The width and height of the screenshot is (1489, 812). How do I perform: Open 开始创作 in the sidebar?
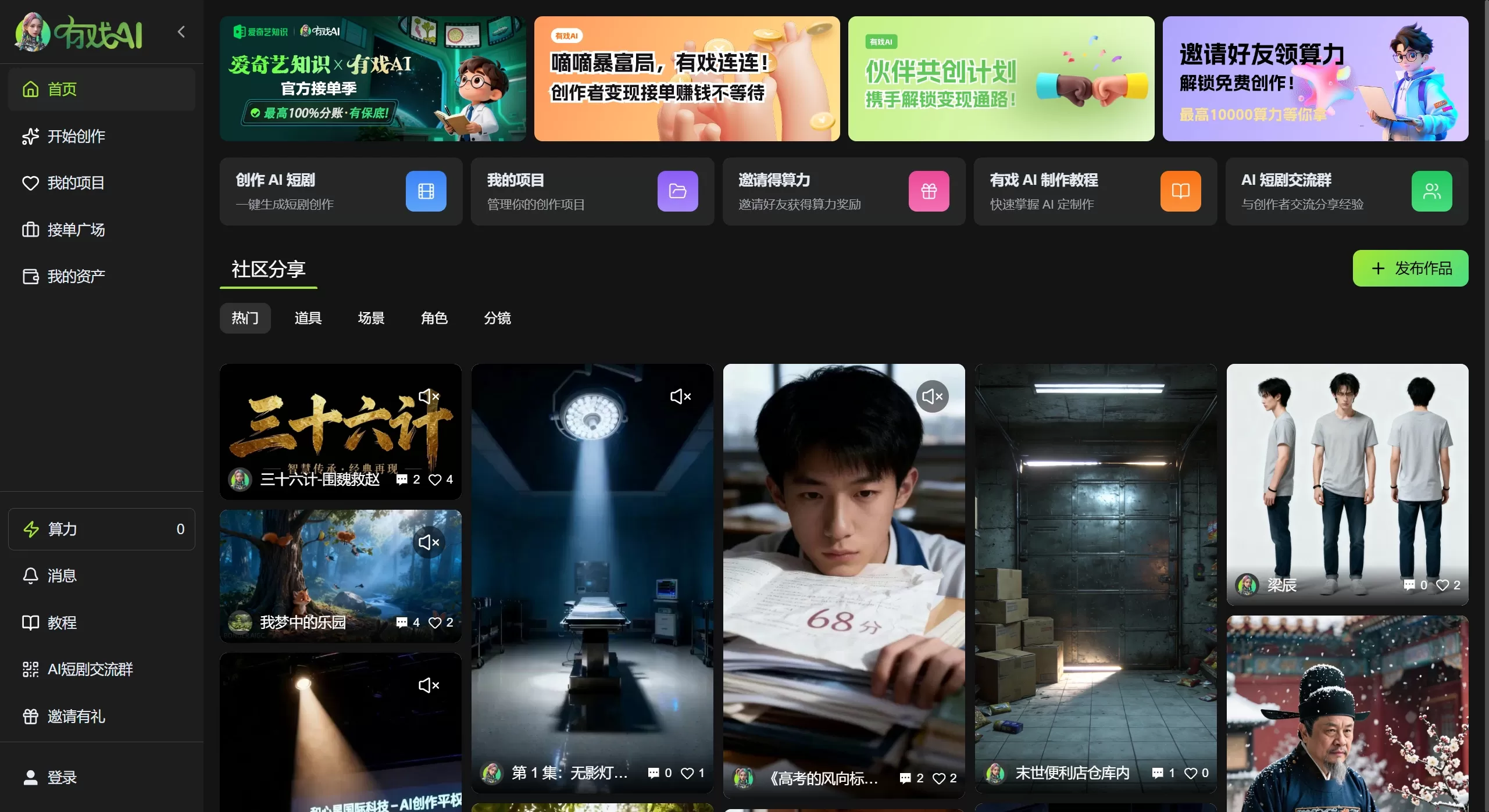click(76, 136)
